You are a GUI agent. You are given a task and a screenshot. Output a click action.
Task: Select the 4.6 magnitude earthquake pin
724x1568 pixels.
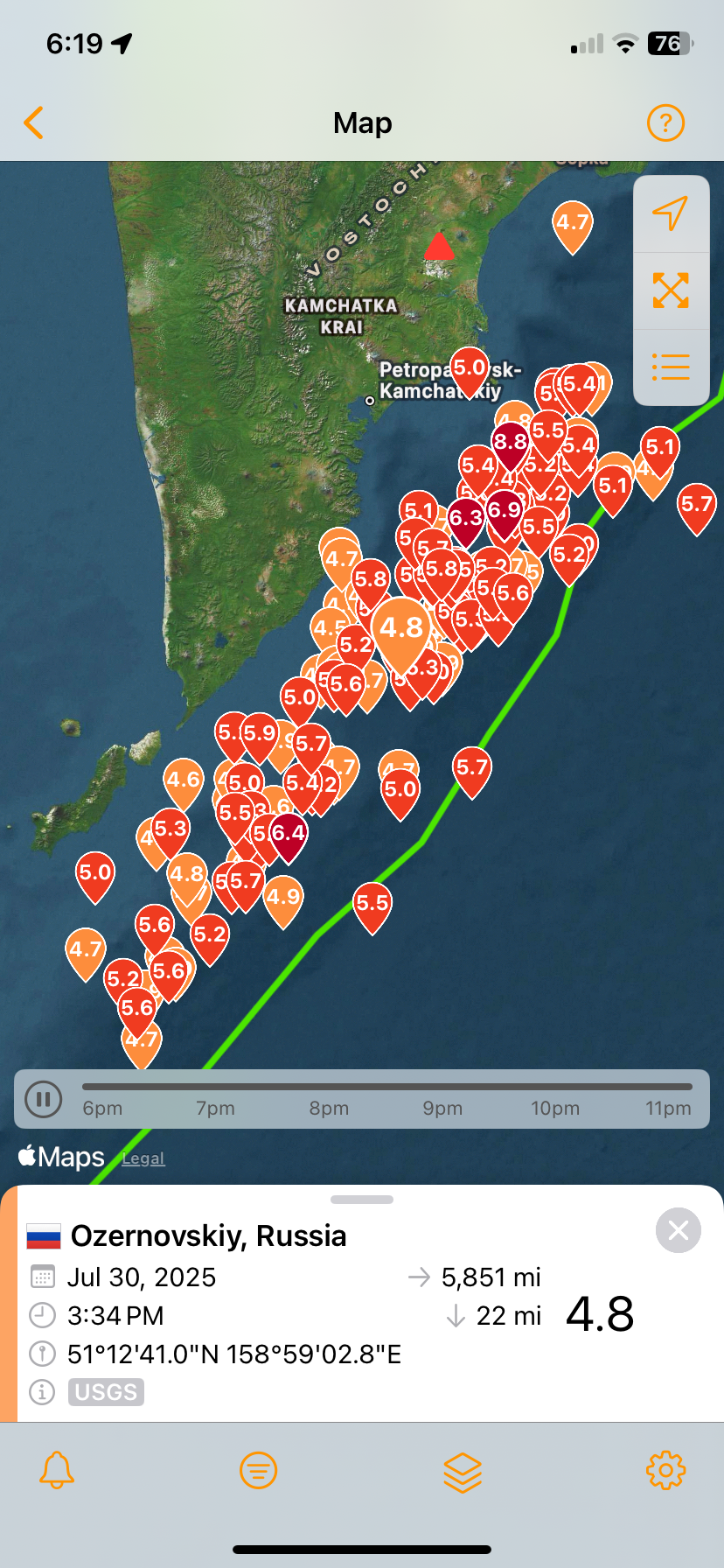point(184,780)
